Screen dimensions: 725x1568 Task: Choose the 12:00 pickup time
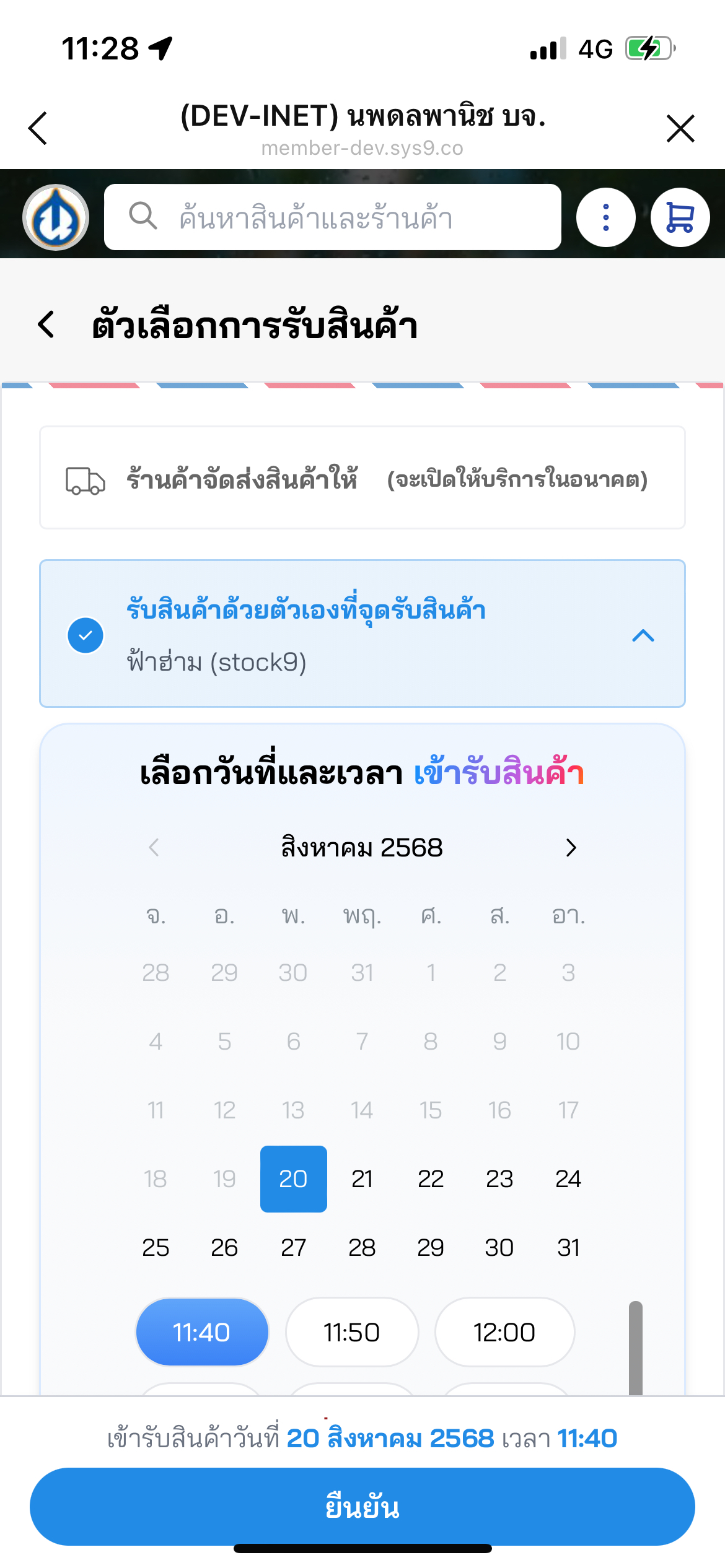pyautogui.click(x=504, y=1332)
